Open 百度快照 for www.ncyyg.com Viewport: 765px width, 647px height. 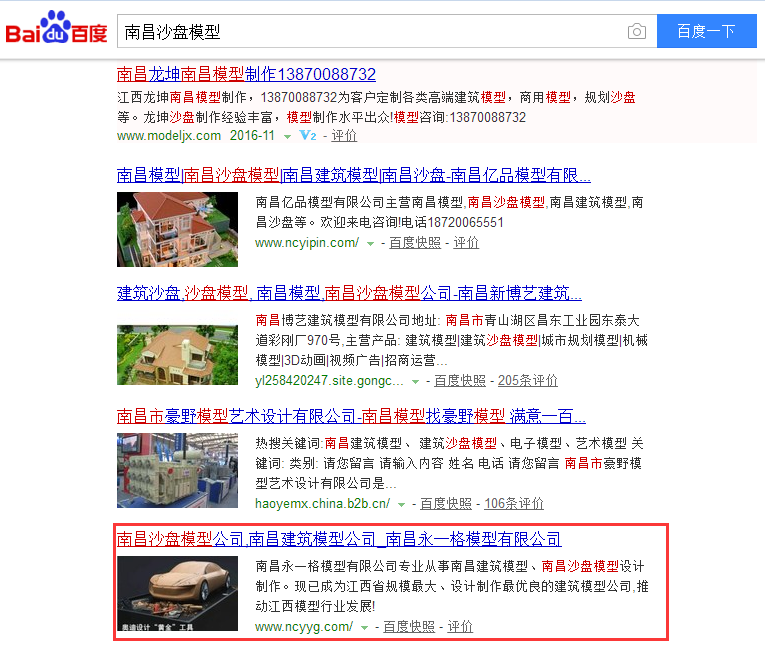point(409,627)
